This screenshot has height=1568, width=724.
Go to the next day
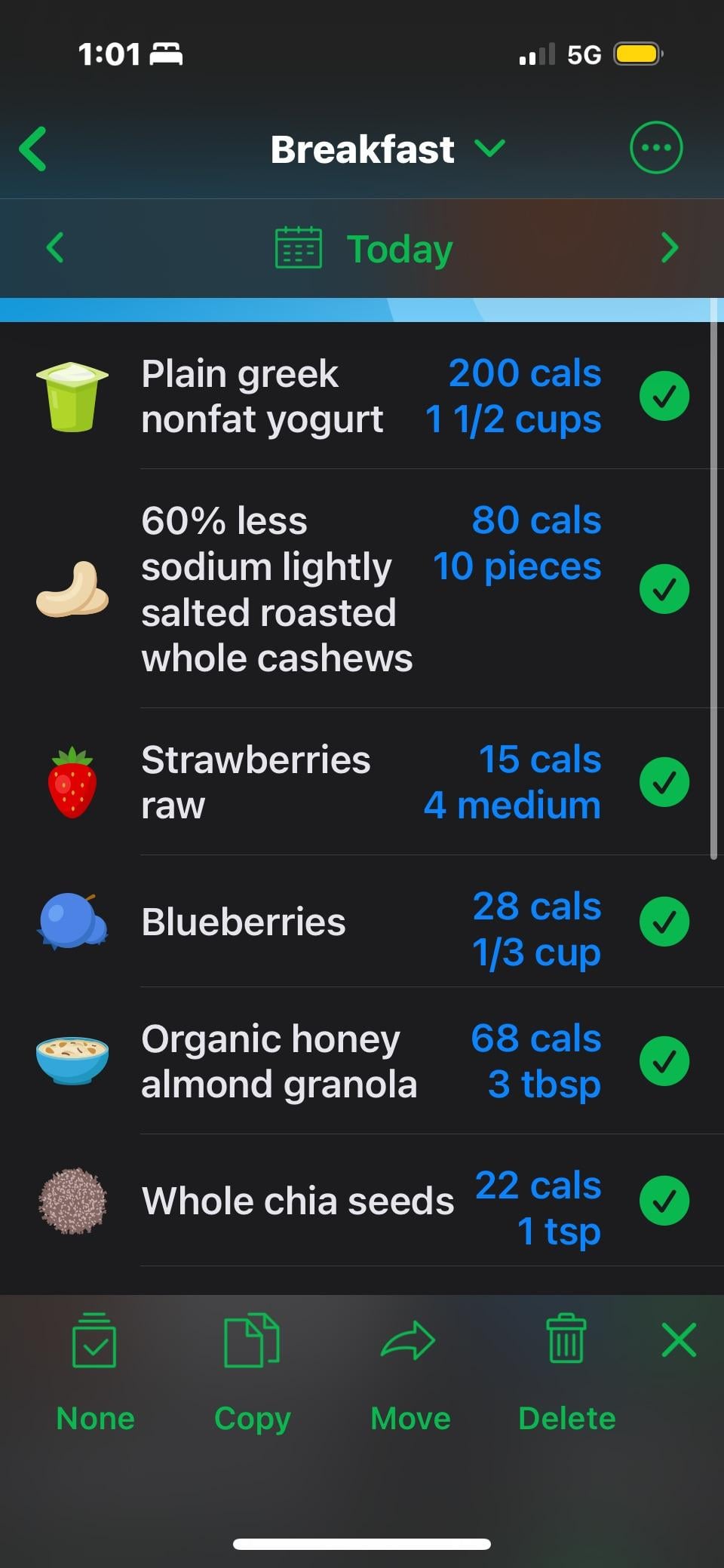669,247
